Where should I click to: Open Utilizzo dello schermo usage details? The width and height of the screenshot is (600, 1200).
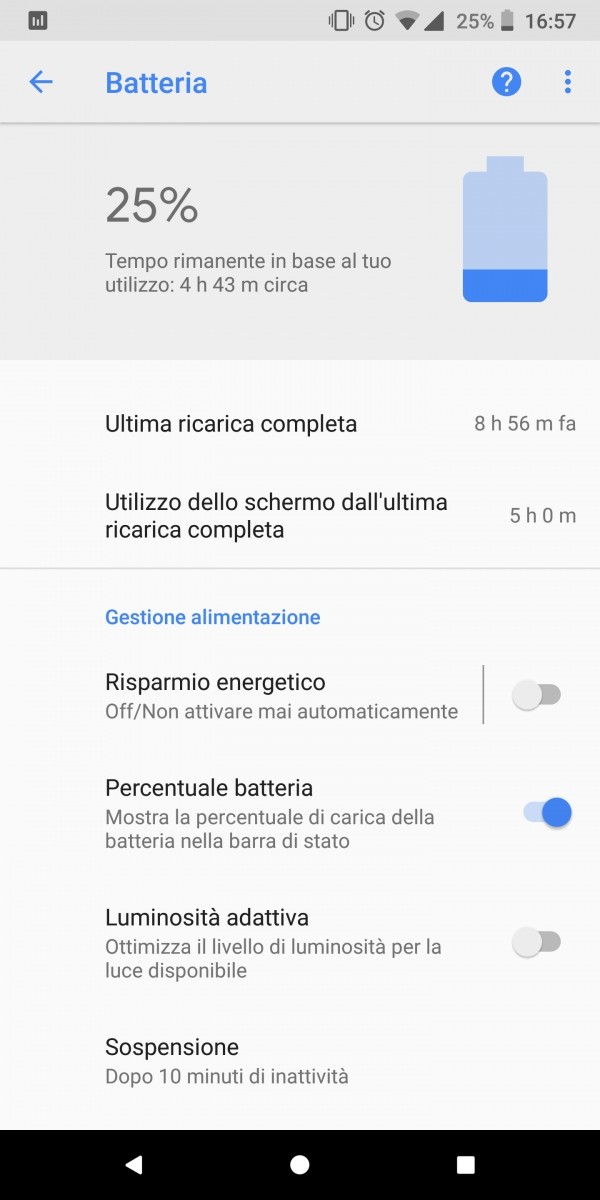tap(300, 516)
